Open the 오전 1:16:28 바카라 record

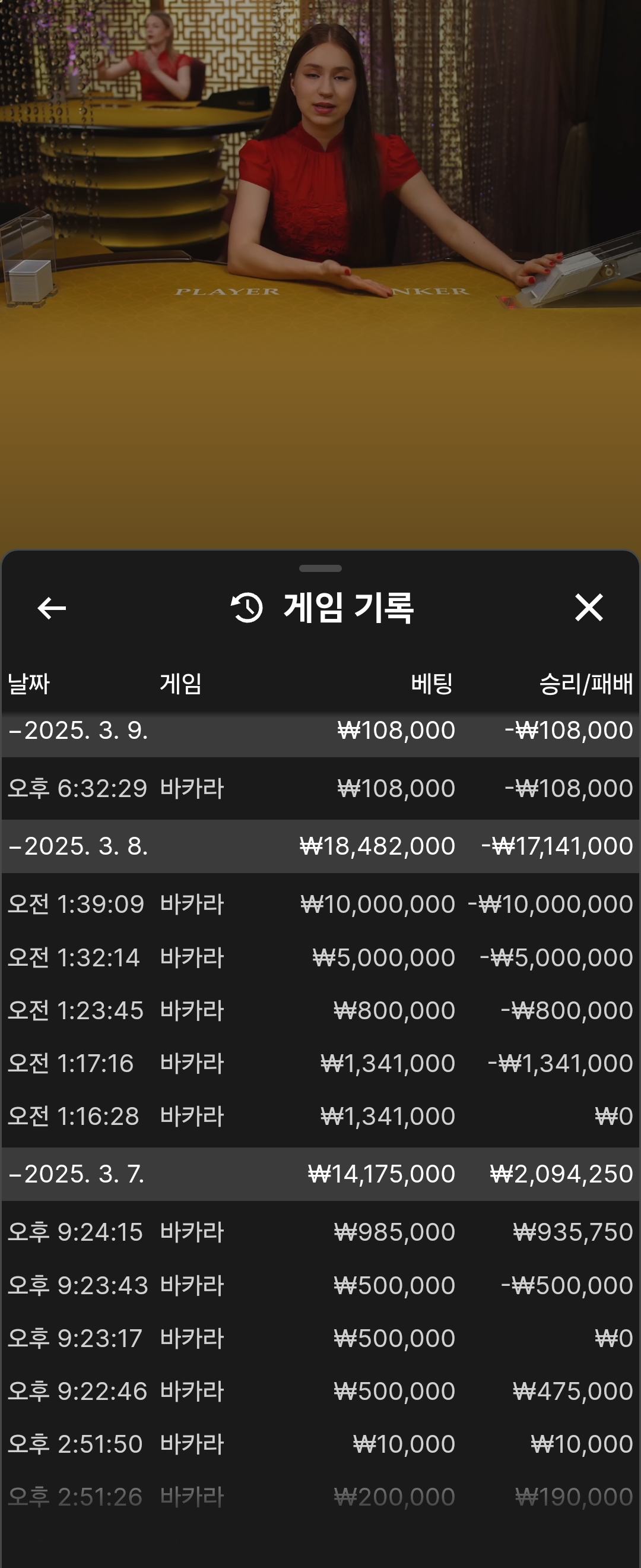(320, 1117)
